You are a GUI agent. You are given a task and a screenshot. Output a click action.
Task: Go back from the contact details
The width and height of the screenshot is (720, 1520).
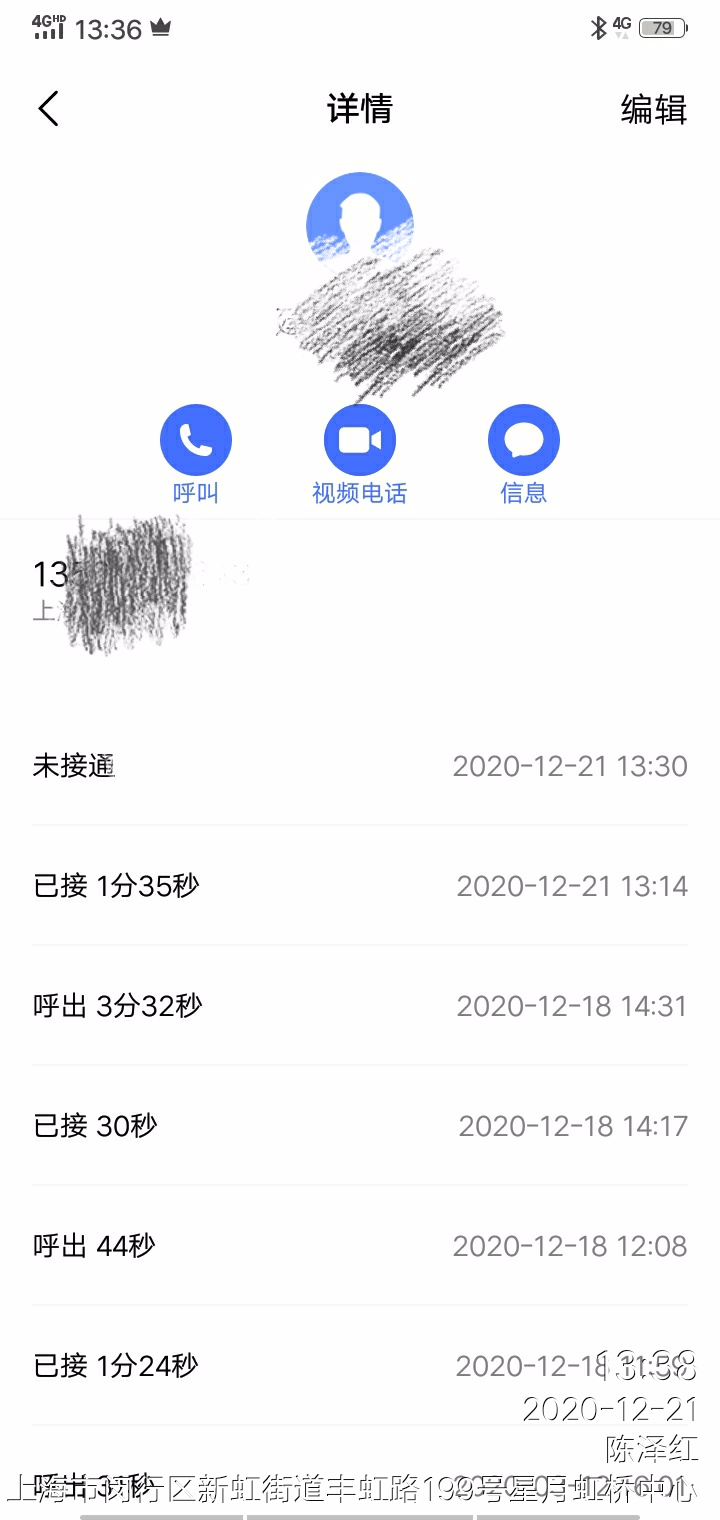coord(48,109)
